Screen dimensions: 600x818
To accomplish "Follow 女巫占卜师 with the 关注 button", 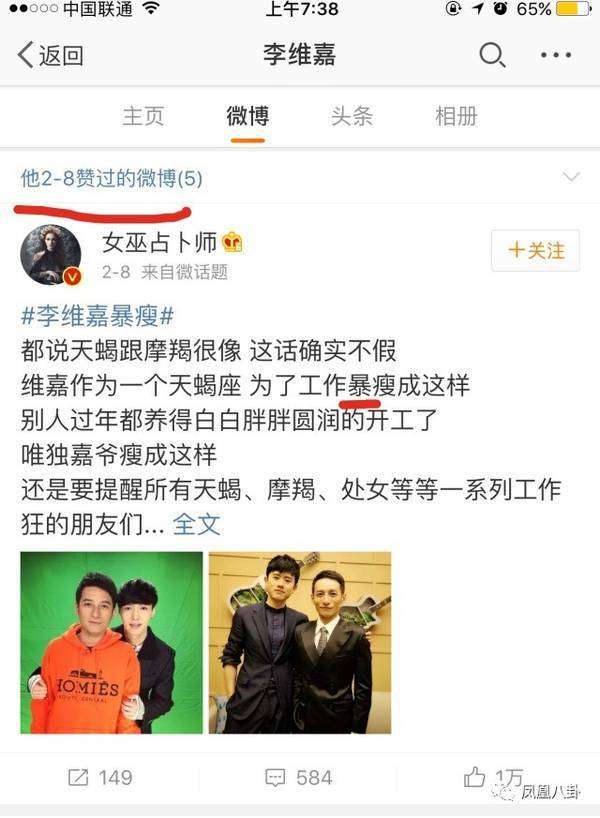I will click(535, 250).
